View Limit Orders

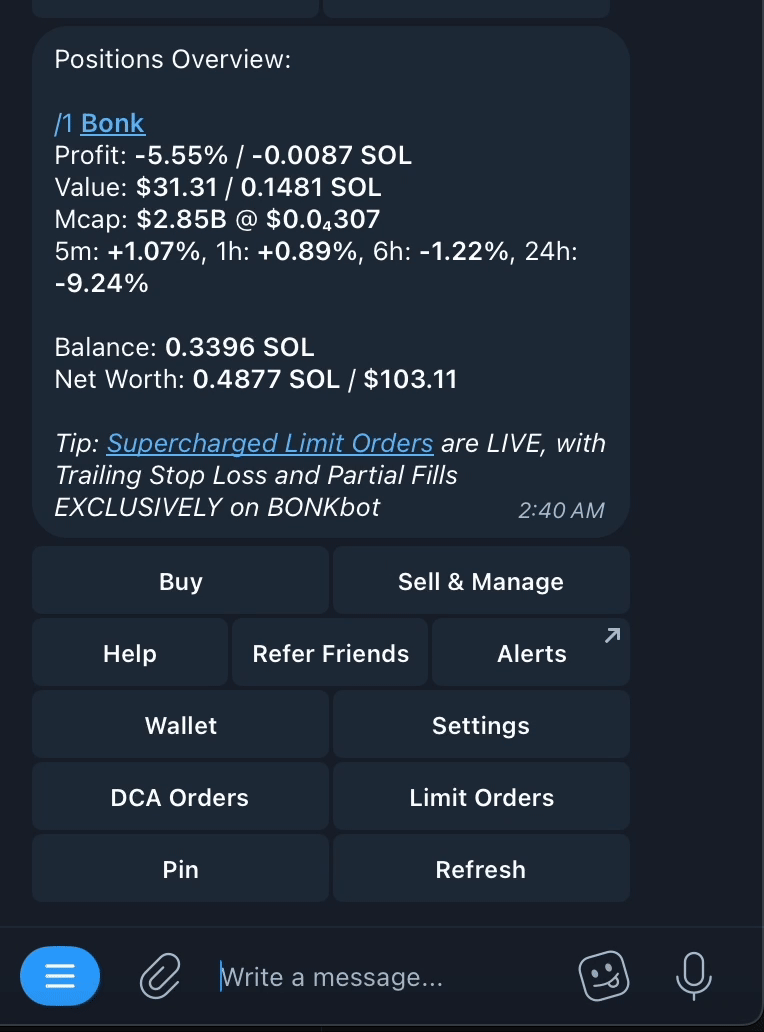tap(481, 797)
